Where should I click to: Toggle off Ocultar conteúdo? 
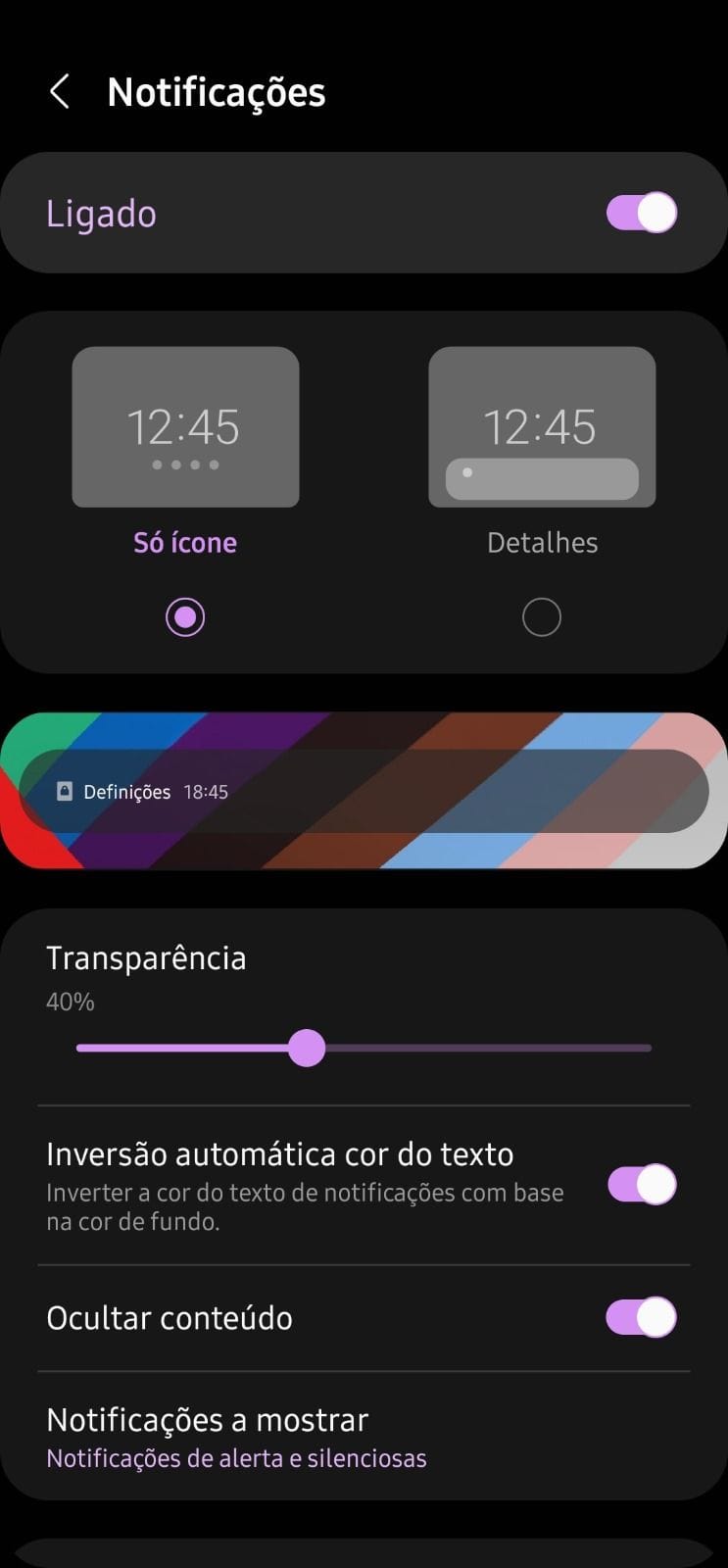[641, 1317]
